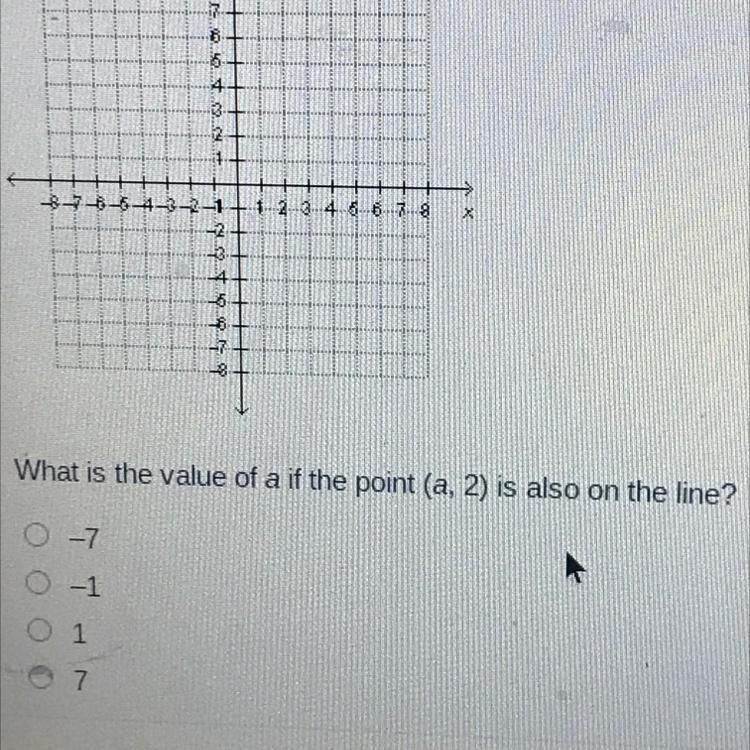Choose the answer option 1
This screenshot has width=750, height=750.
[x=36, y=633]
